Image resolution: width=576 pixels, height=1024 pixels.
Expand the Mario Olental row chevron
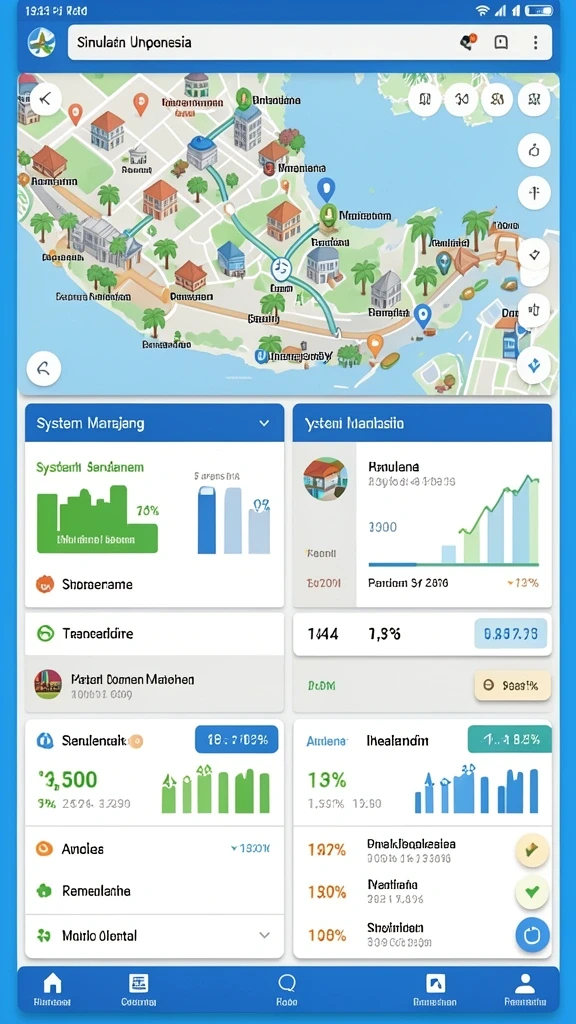[x=264, y=935]
